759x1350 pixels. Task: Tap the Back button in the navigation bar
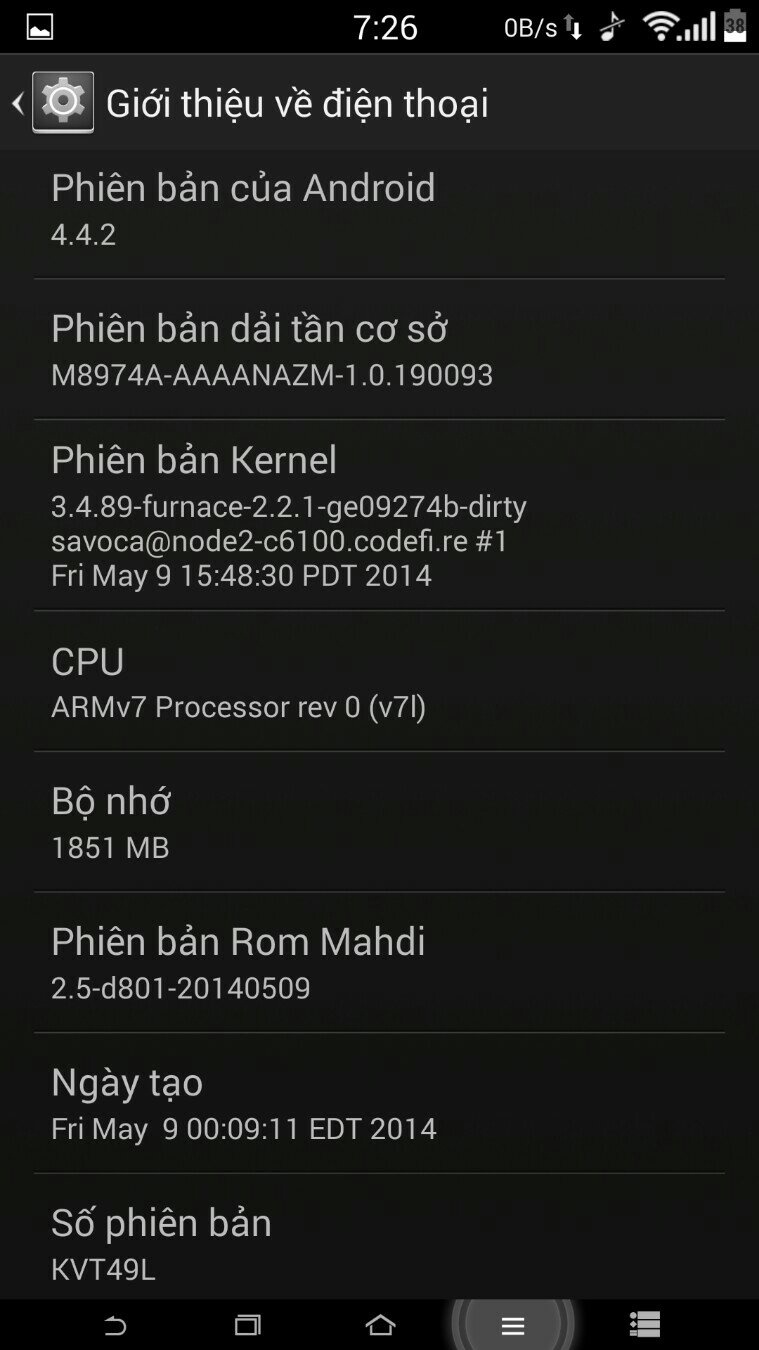tap(115, 1325)
